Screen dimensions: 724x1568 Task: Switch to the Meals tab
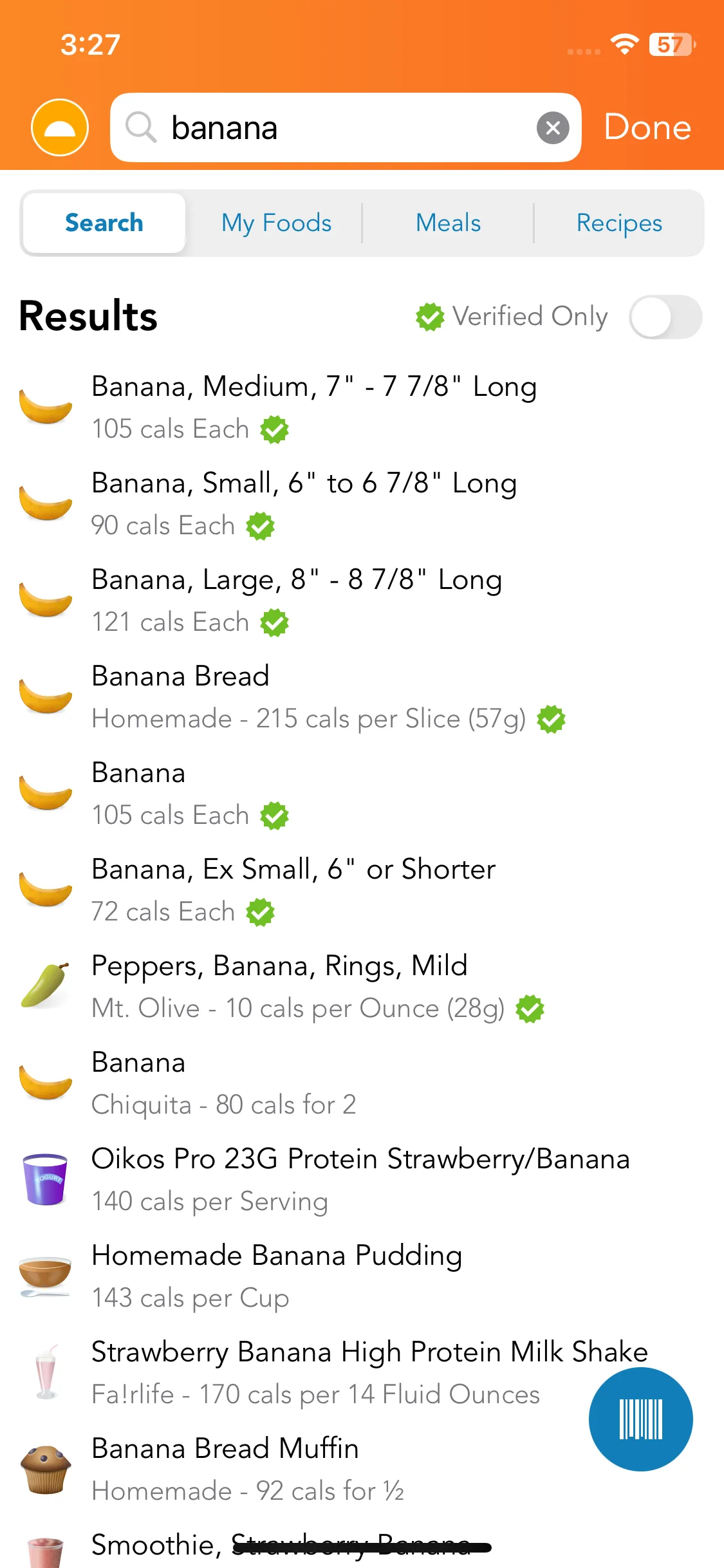[448, 223]
